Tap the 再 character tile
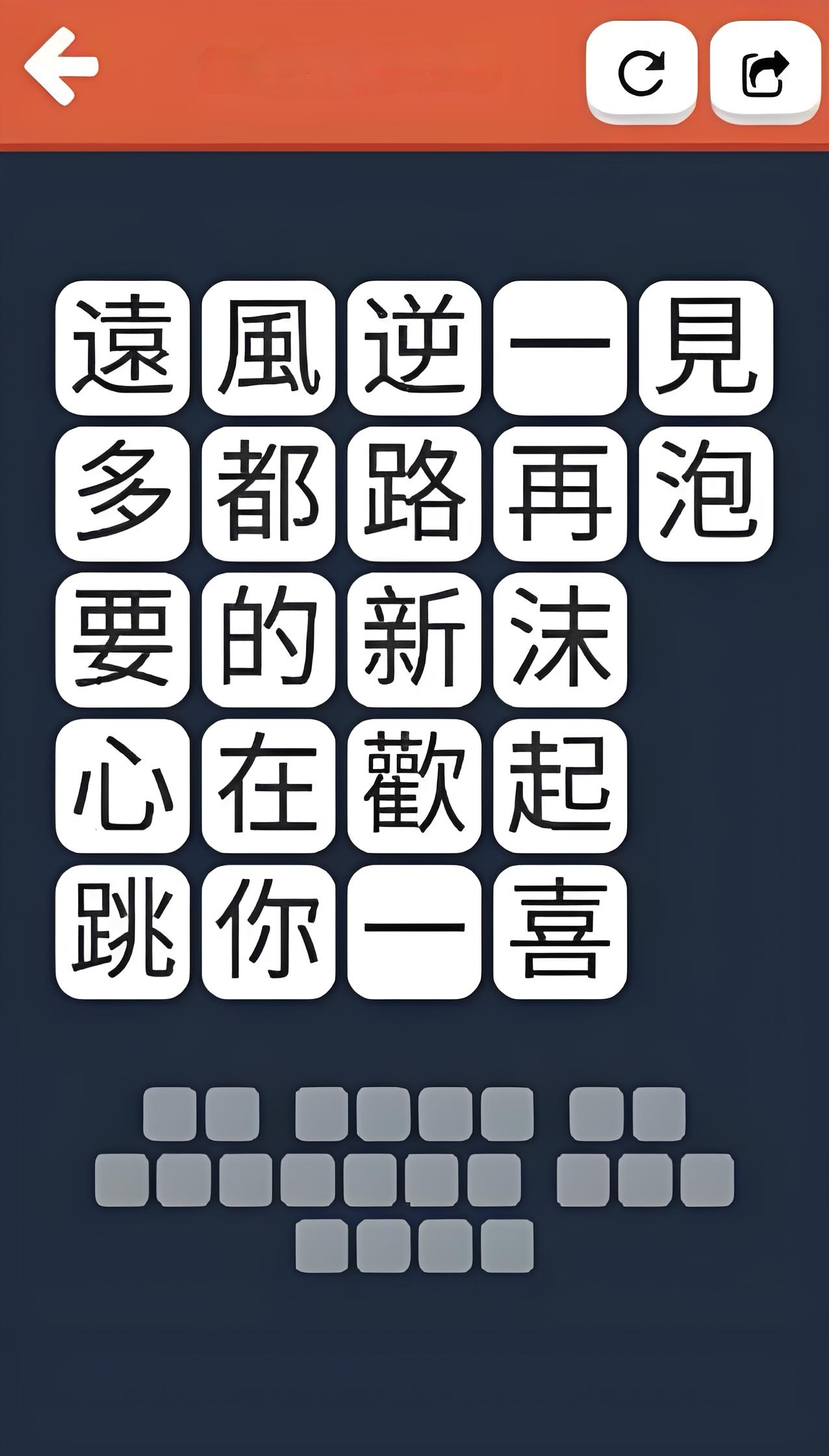829x1456 pixels. [x=560, y=493]
